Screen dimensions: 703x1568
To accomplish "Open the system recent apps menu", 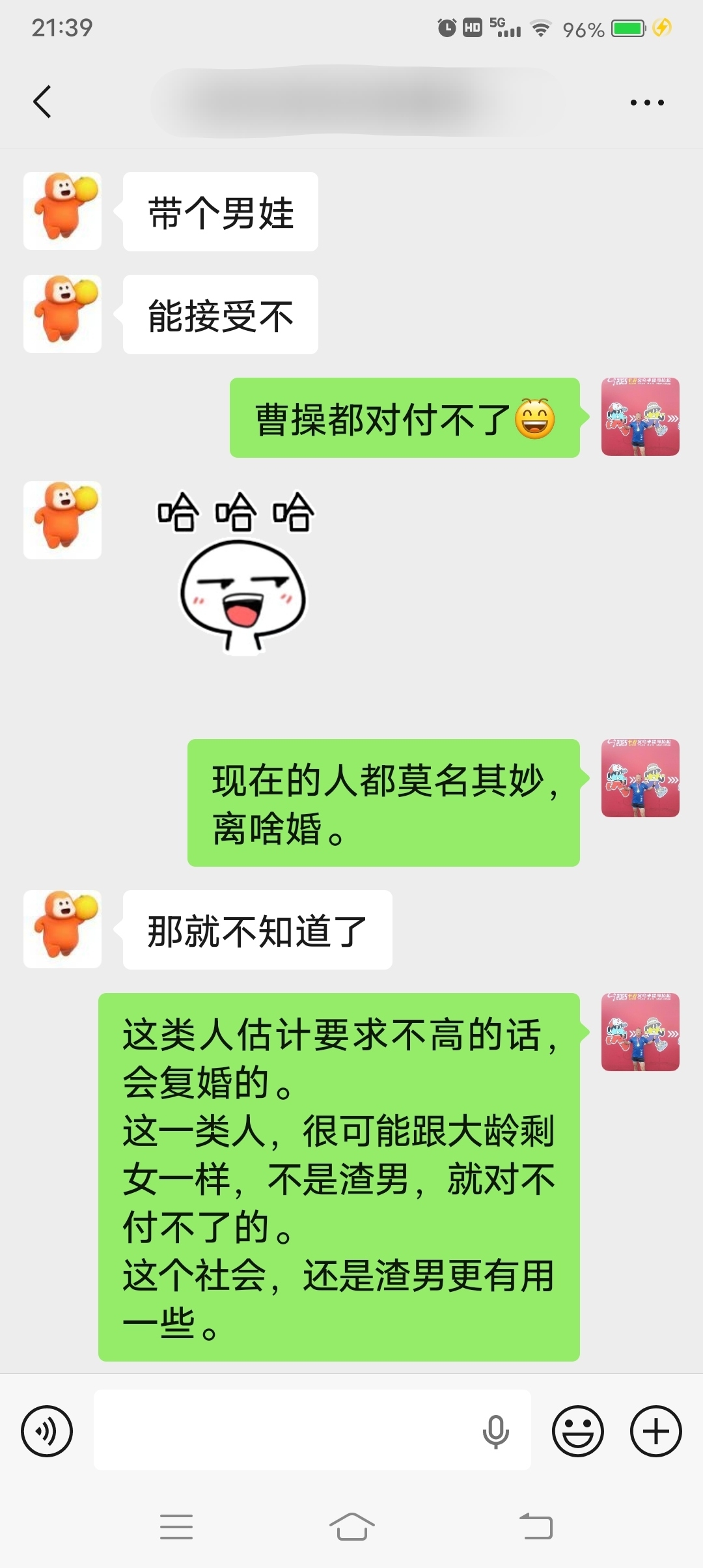I will click(176, 1526).
